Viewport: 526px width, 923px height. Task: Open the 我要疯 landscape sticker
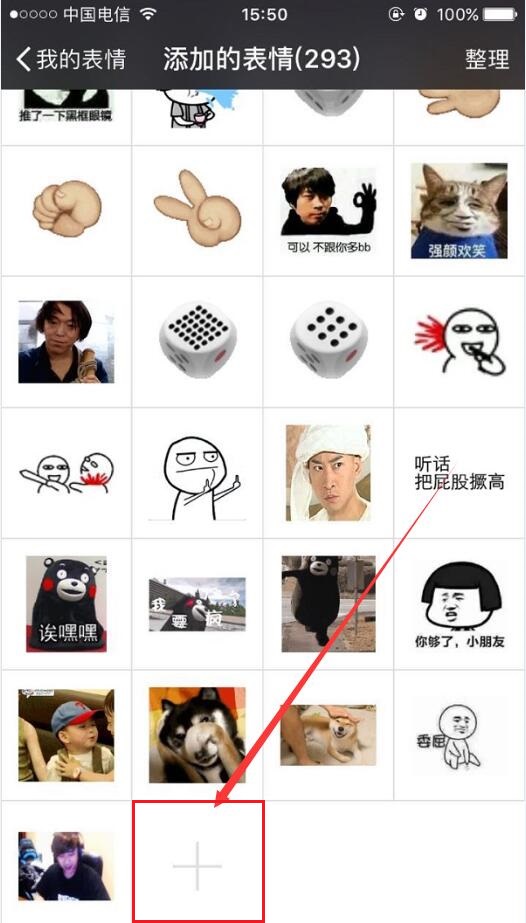point(198,604)
